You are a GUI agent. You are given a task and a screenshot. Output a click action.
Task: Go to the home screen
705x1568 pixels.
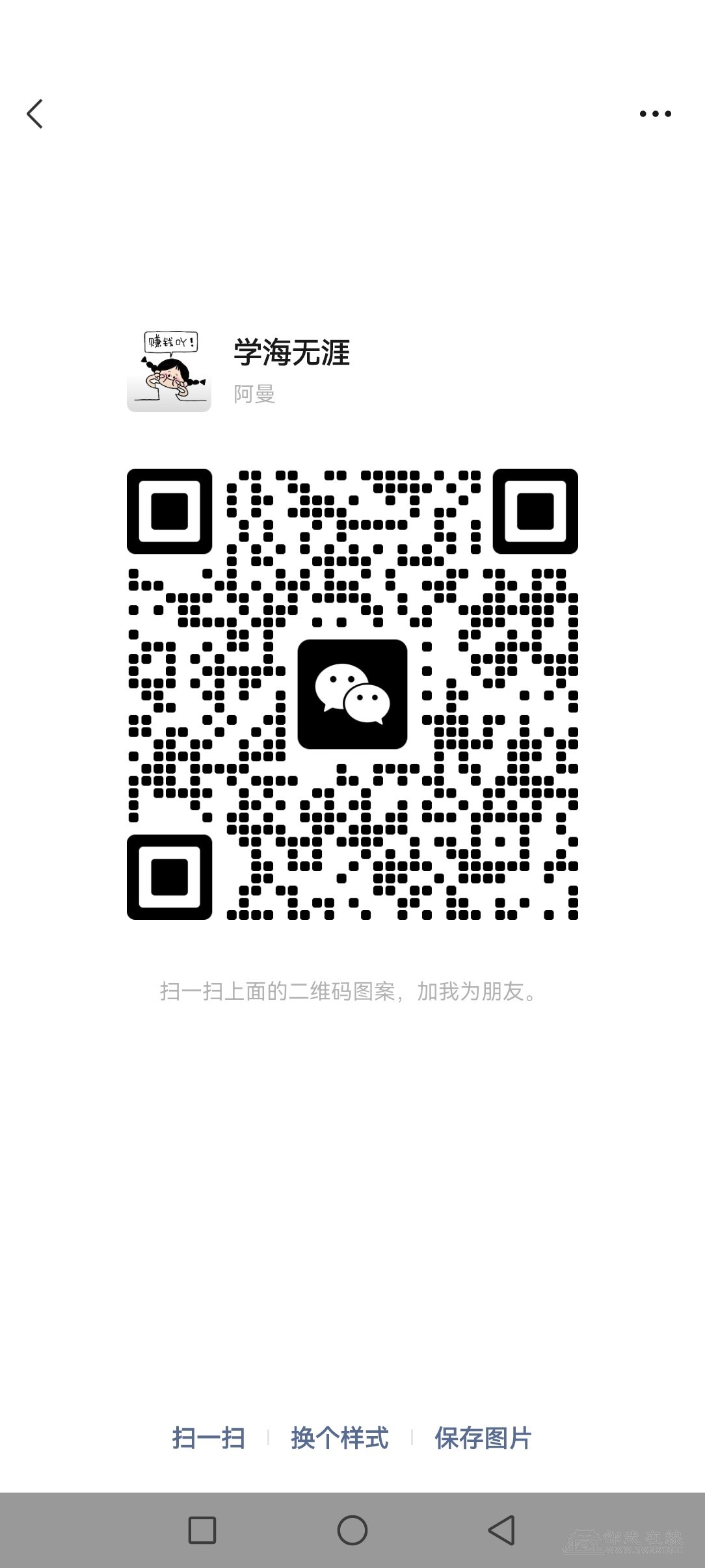coord(352,1530)
